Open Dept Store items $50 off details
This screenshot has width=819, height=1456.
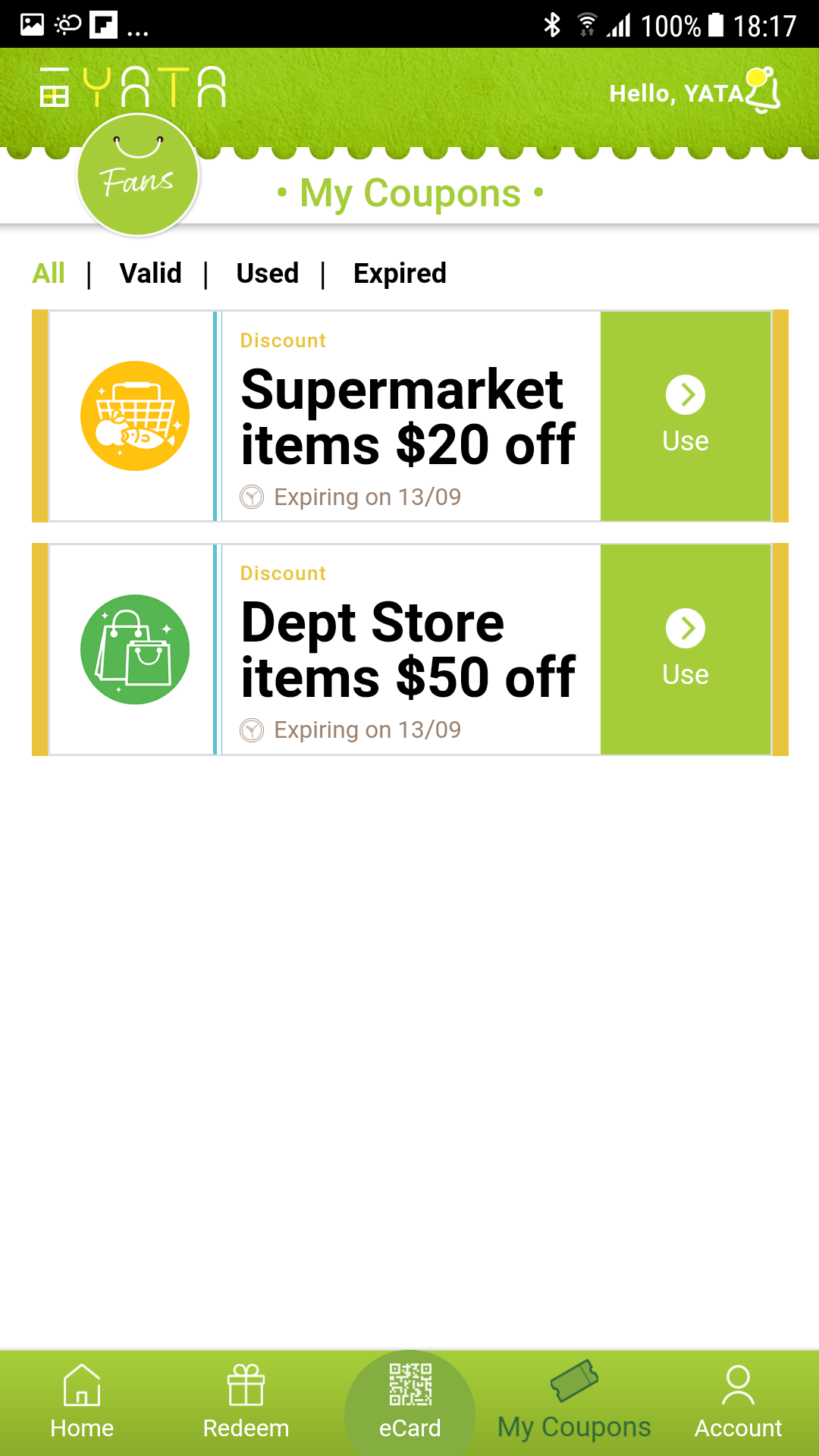pyautogui.click(x=408, y=650)
